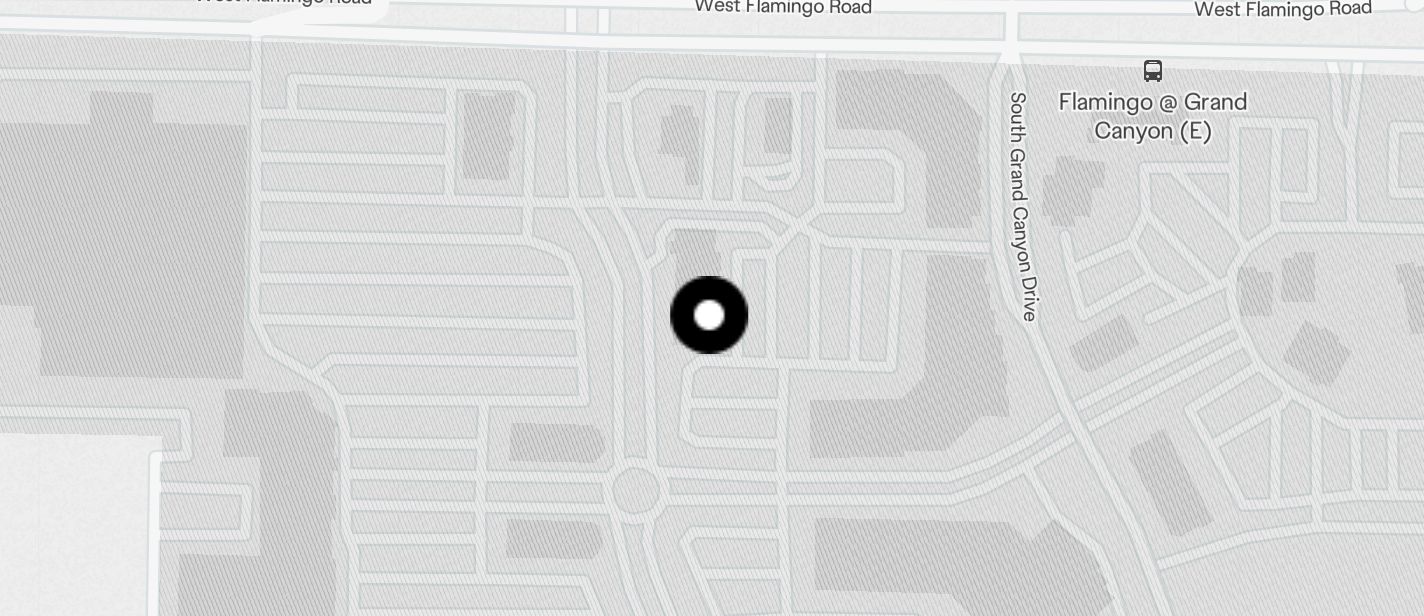Select the black location marker pin

(709, 315)
